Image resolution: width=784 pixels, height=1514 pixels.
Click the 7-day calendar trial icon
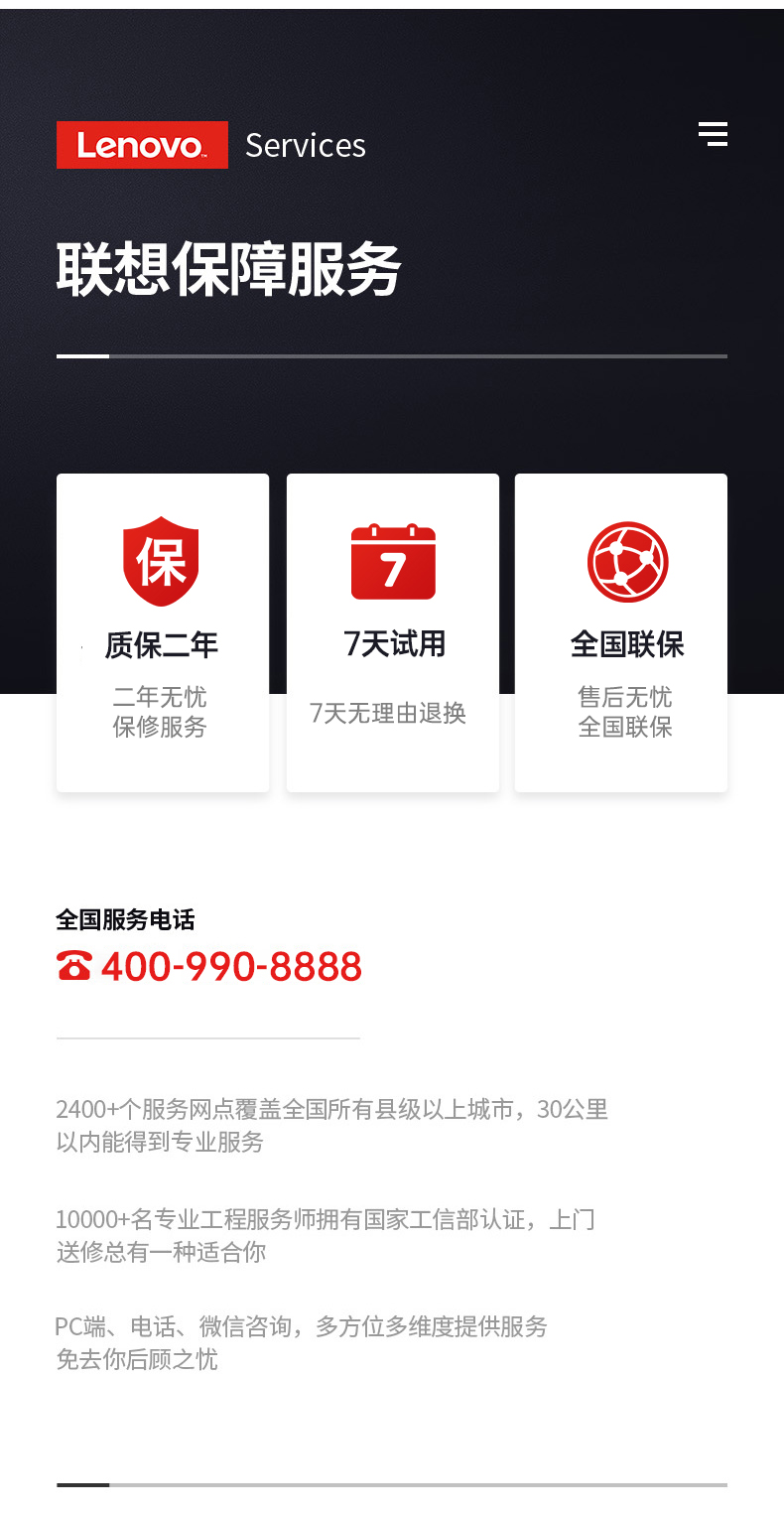(x=392, y=562)
